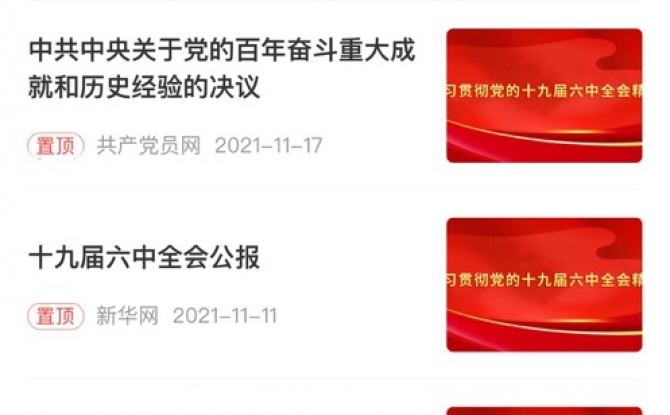Tap the thumbnail beside the 共产党员网 article
The height and width of the screenshot is (415, 670).
point(543,95)
